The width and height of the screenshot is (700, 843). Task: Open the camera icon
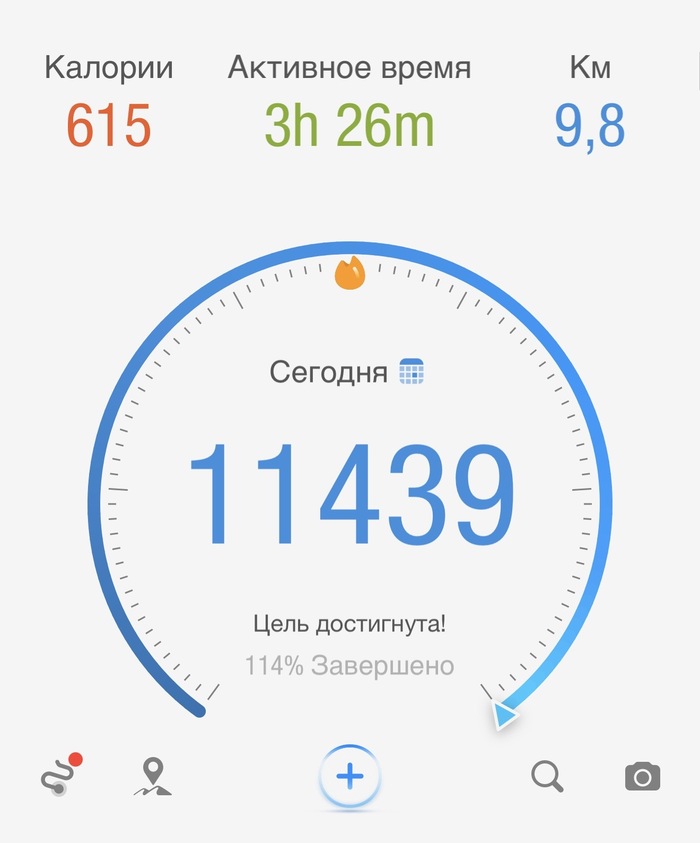click(x=642, y=776)
